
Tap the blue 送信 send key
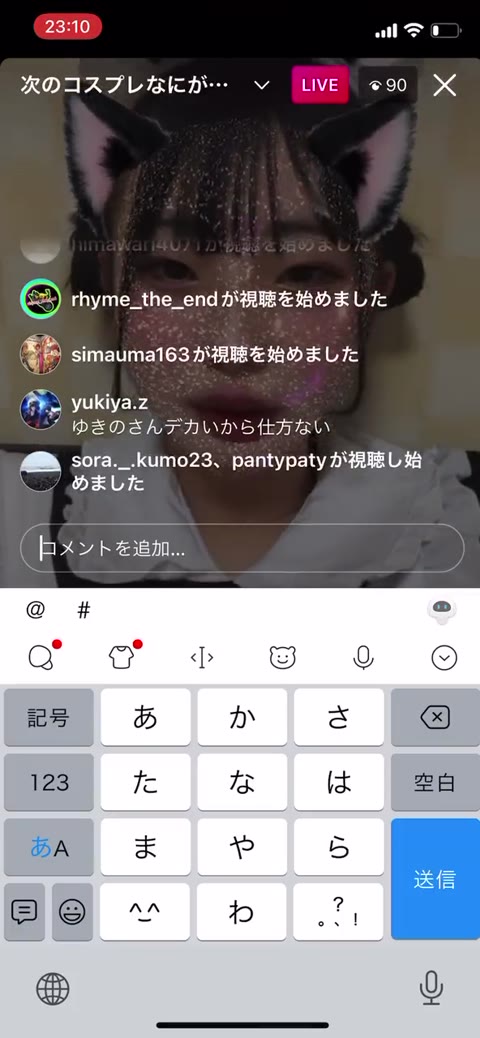(x=435, y=878)
